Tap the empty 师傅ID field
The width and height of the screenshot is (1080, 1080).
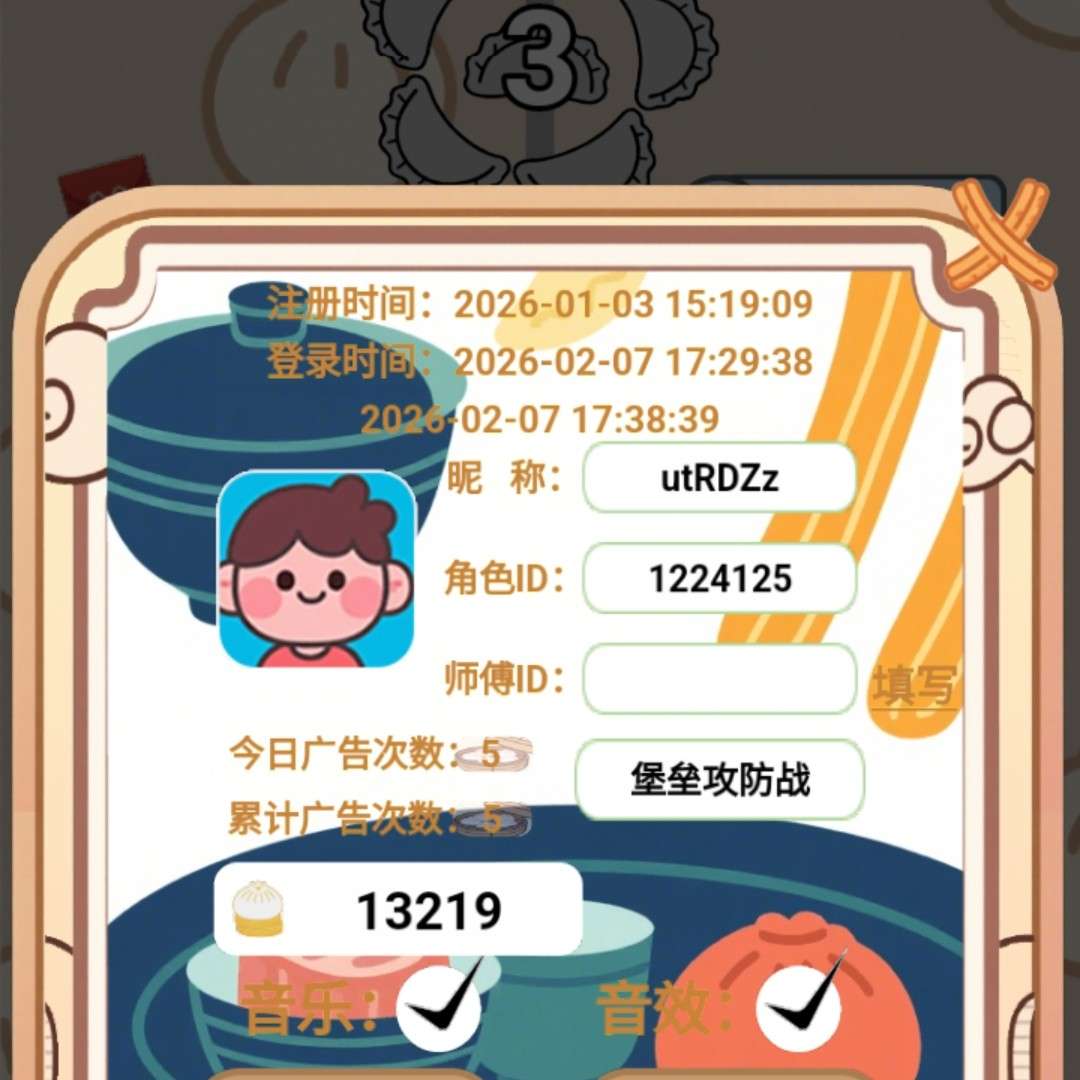pos(719,679)
